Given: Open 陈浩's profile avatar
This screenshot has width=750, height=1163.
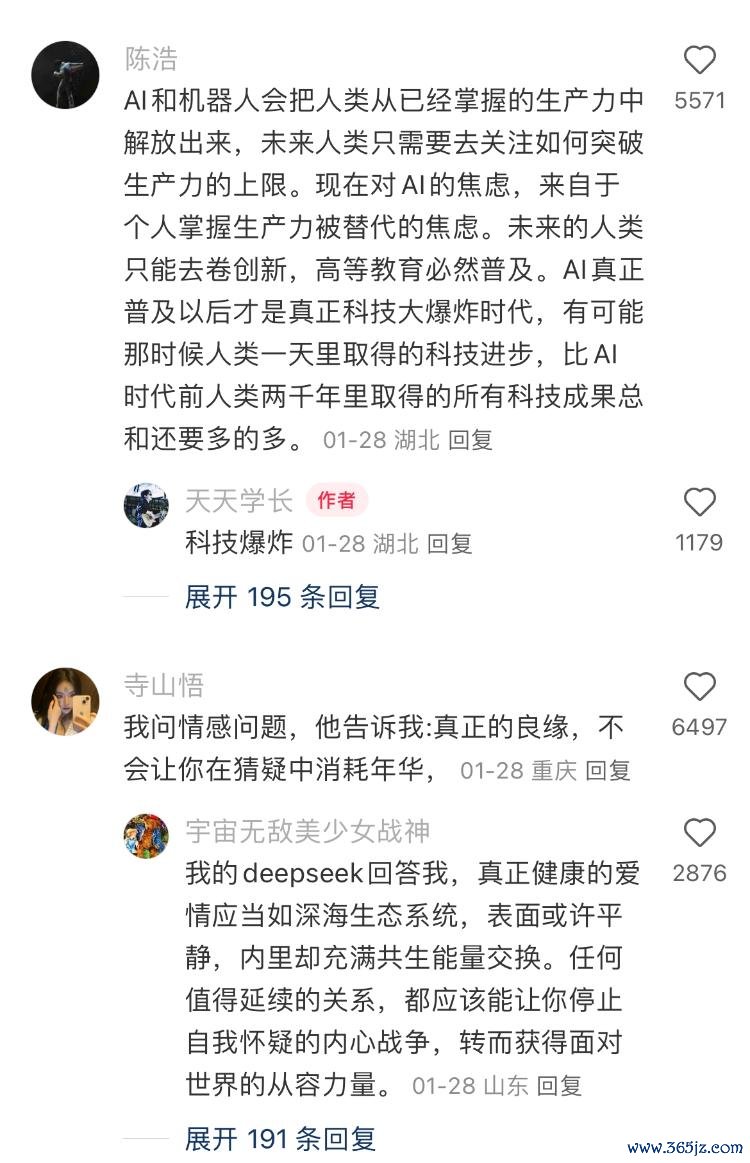Looking at the screenshot, I should [65, 75].
